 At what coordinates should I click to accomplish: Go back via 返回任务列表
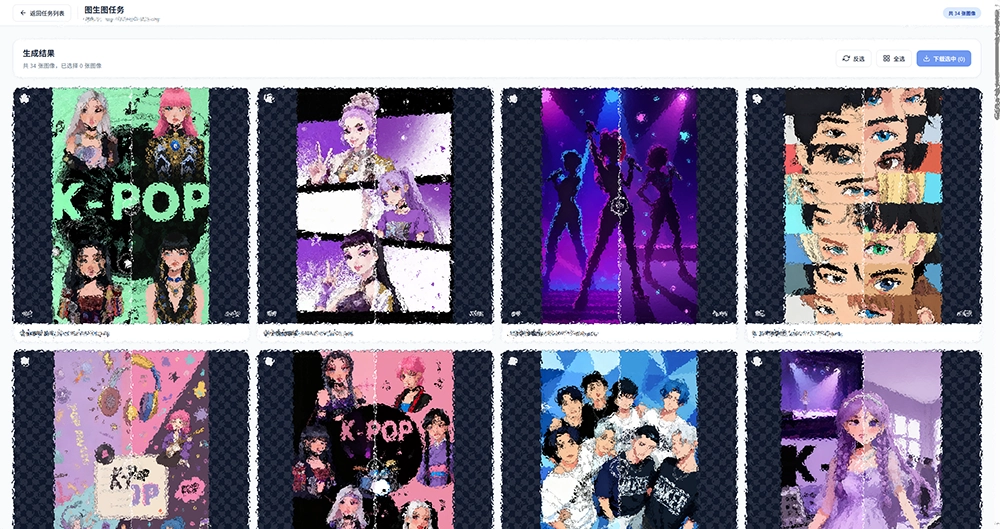pos(43,14)
